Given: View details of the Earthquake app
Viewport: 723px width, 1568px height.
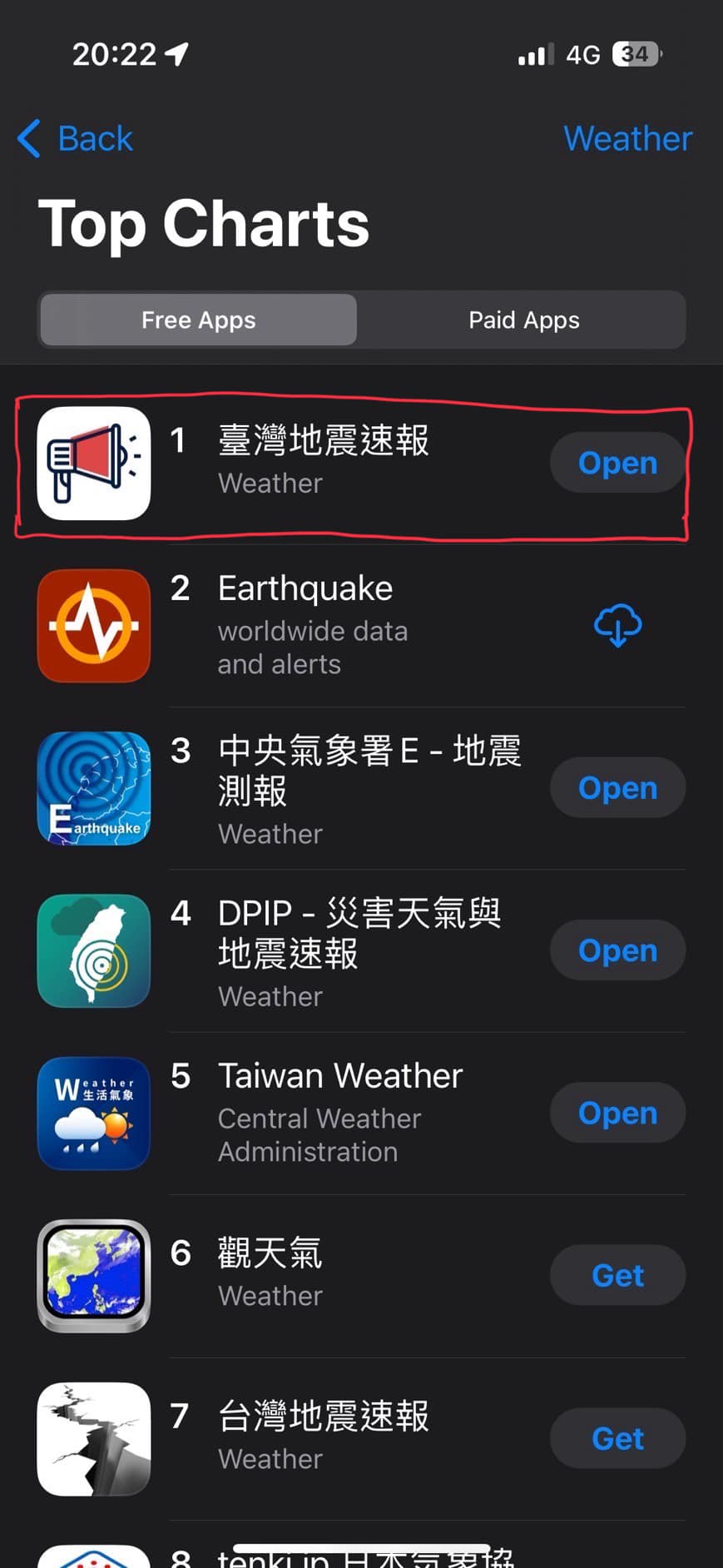Looking at the screenshot, I should (305, 589).
